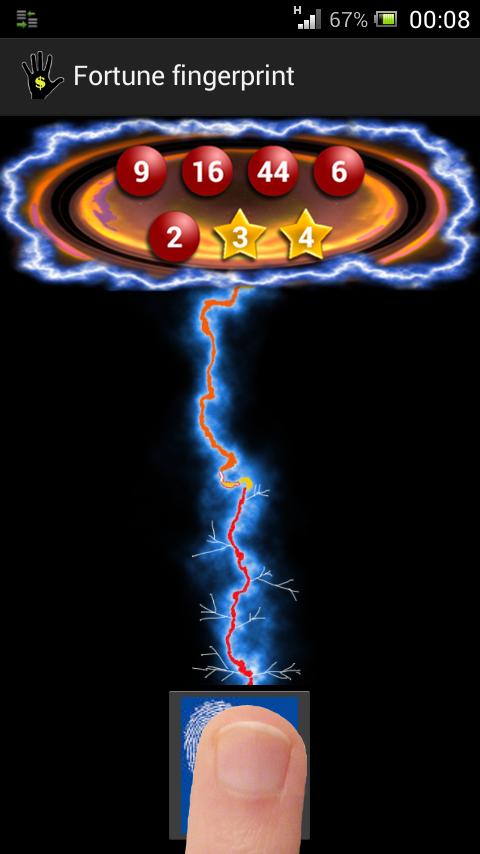
Task: Tap the Fortune fingerprint hand icon
Action: 41,76
